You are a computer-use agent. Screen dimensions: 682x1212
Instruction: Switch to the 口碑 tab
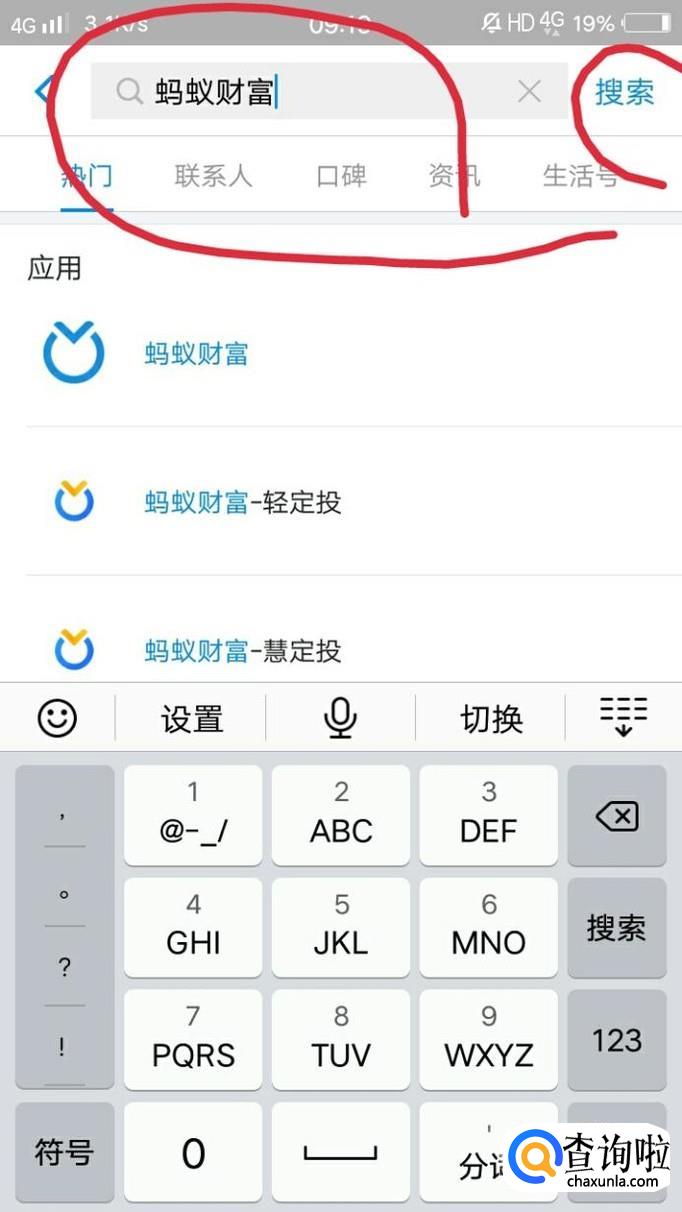[x=340, y=177]
